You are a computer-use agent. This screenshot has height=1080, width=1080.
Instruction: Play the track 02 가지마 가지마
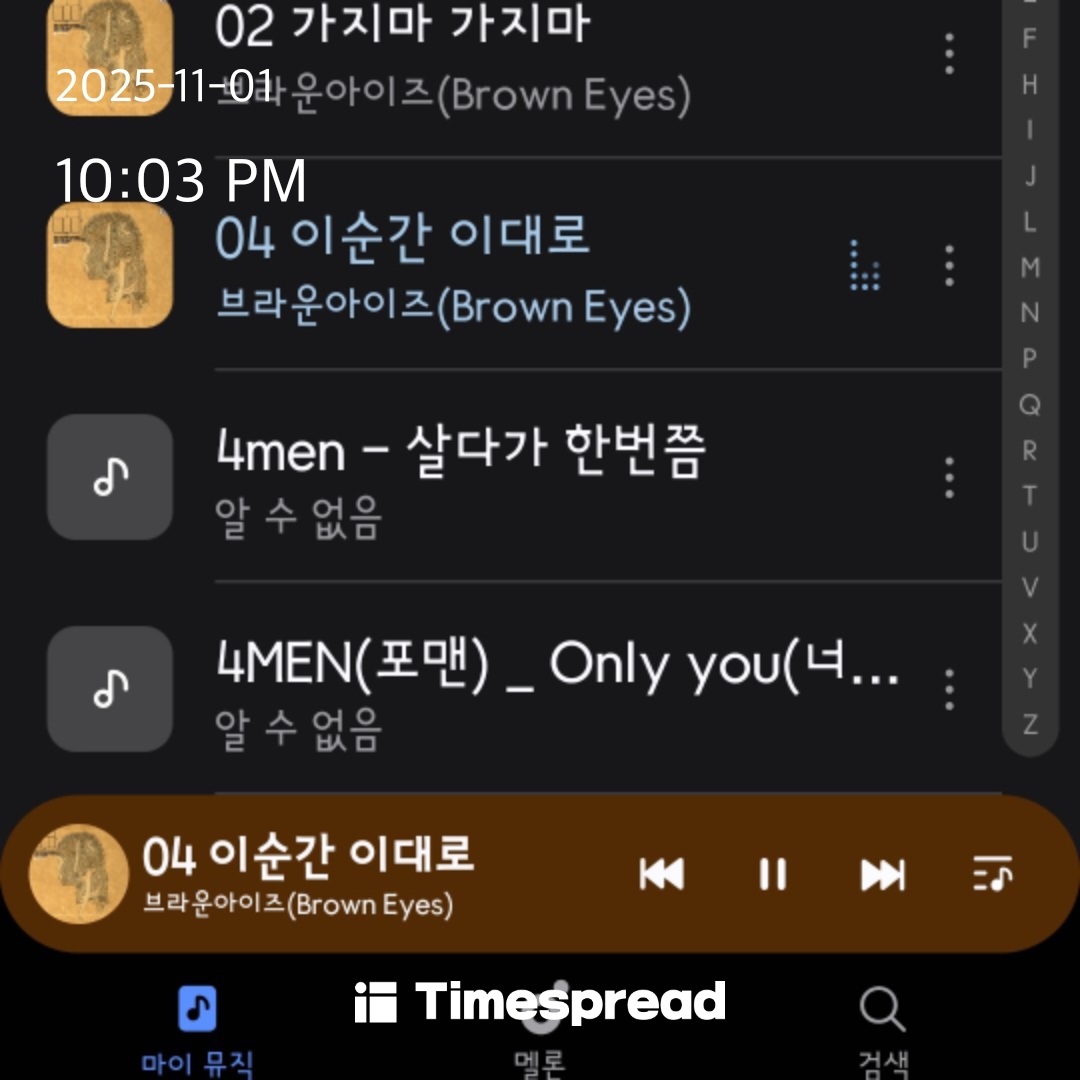click(x=450, y=58)
